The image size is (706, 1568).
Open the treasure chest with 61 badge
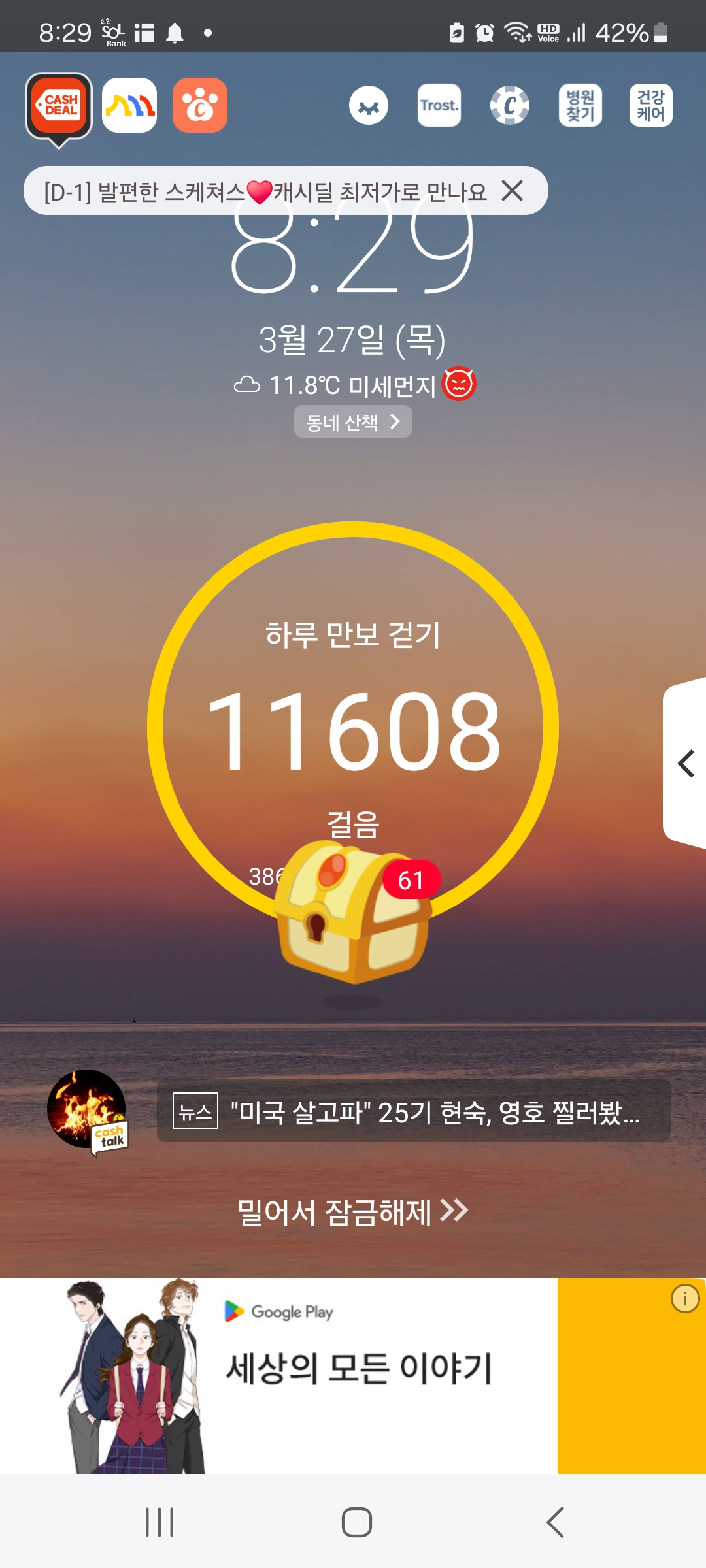(353, 911)
